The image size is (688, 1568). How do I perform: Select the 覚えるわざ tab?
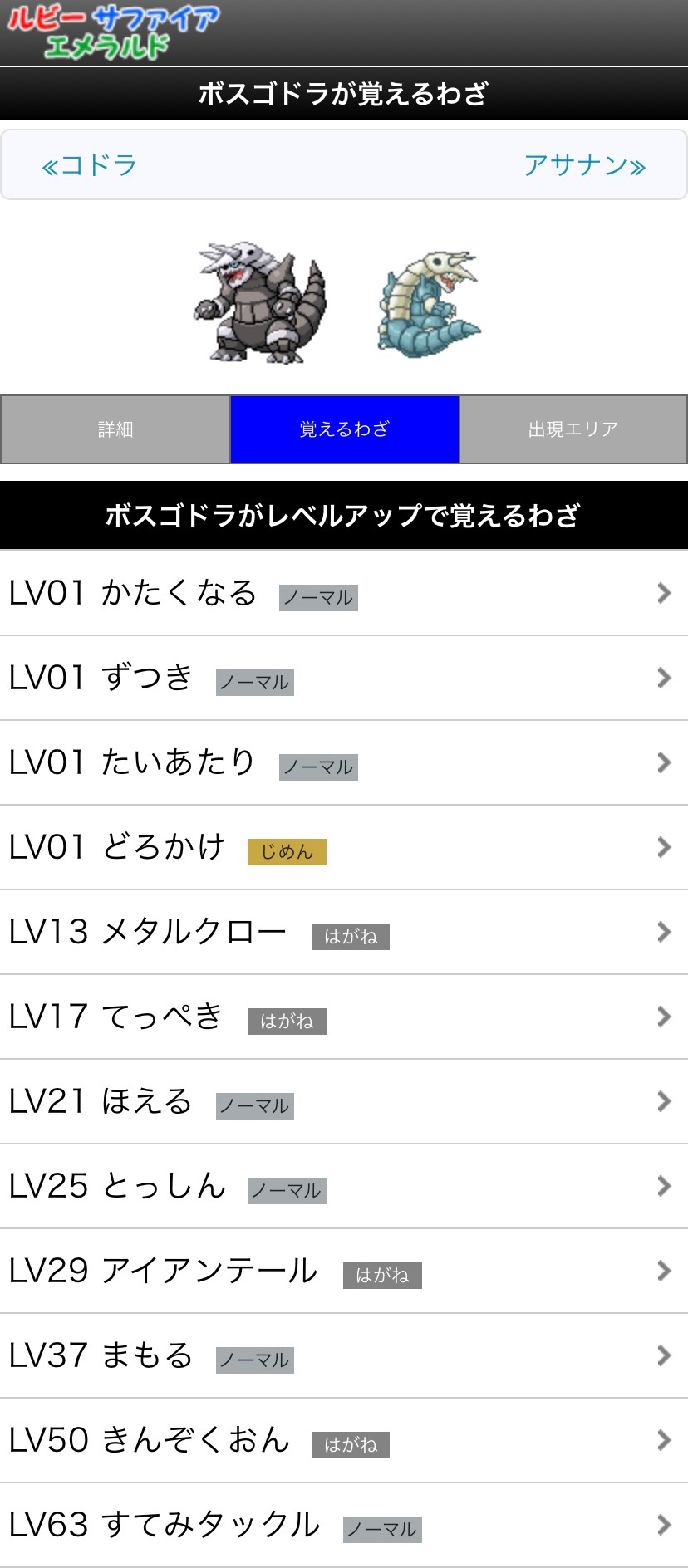(344, 429)
